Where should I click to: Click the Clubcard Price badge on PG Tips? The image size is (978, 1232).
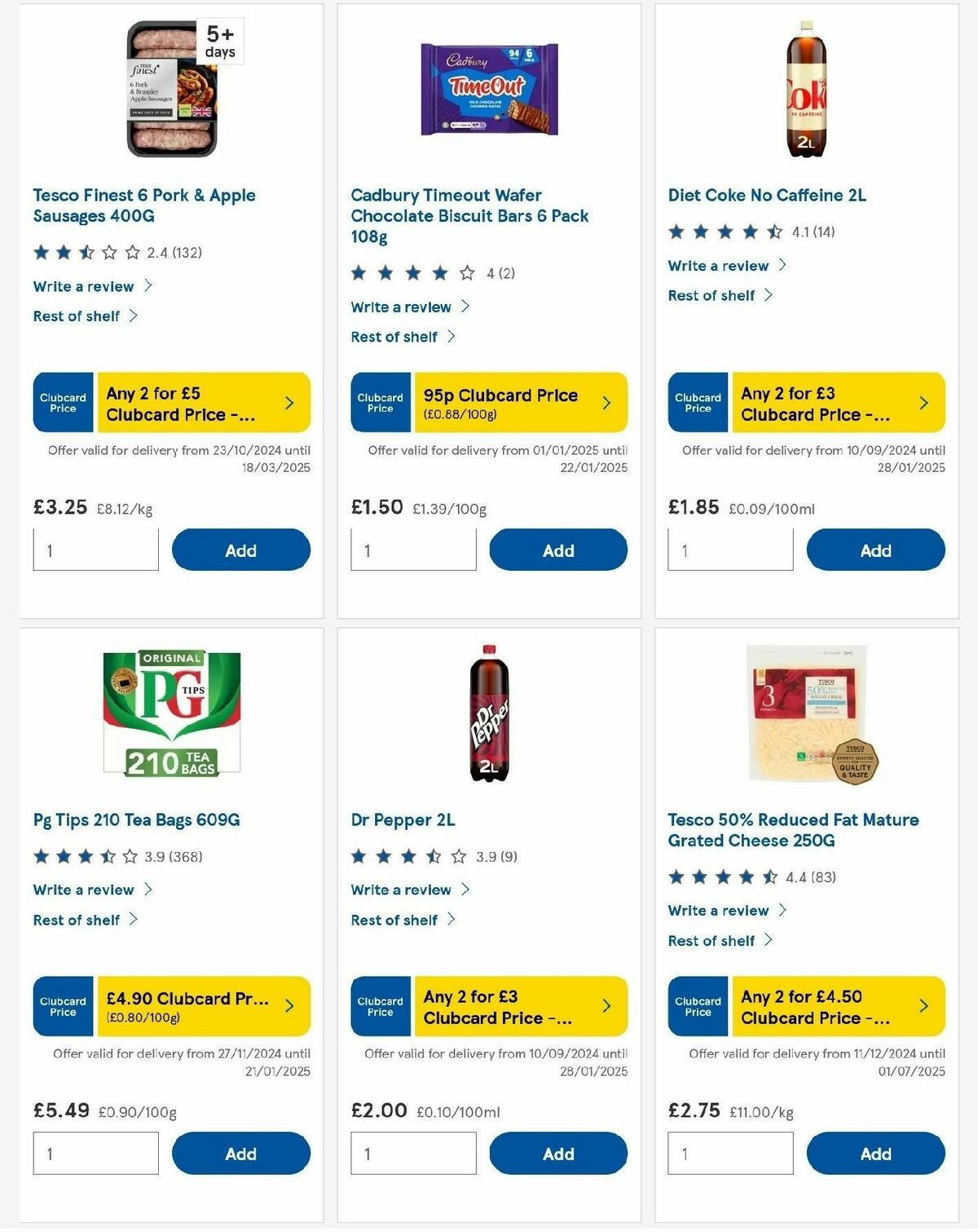pos(62,1006)
